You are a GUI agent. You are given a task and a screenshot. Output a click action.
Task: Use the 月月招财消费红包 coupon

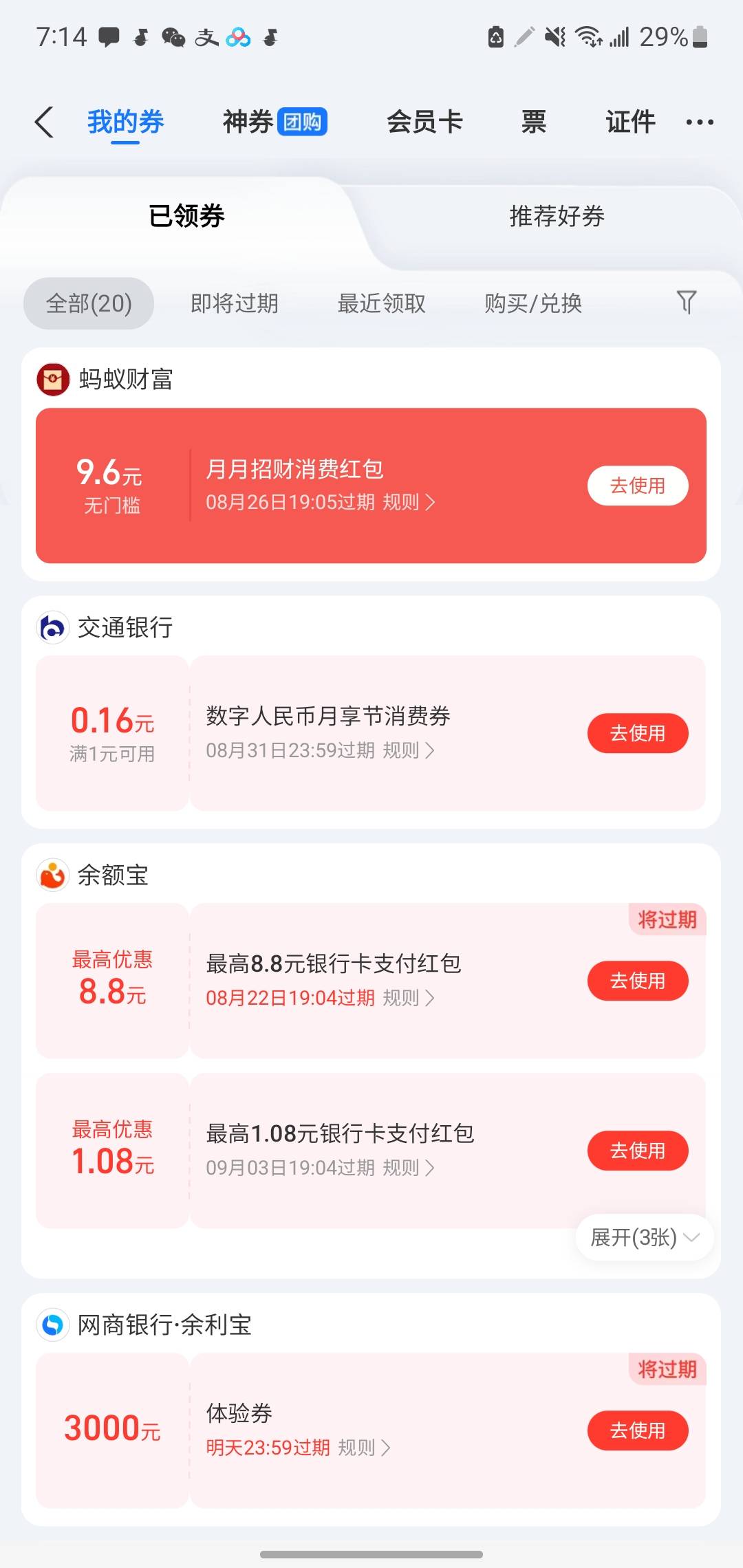click(638, 486)
